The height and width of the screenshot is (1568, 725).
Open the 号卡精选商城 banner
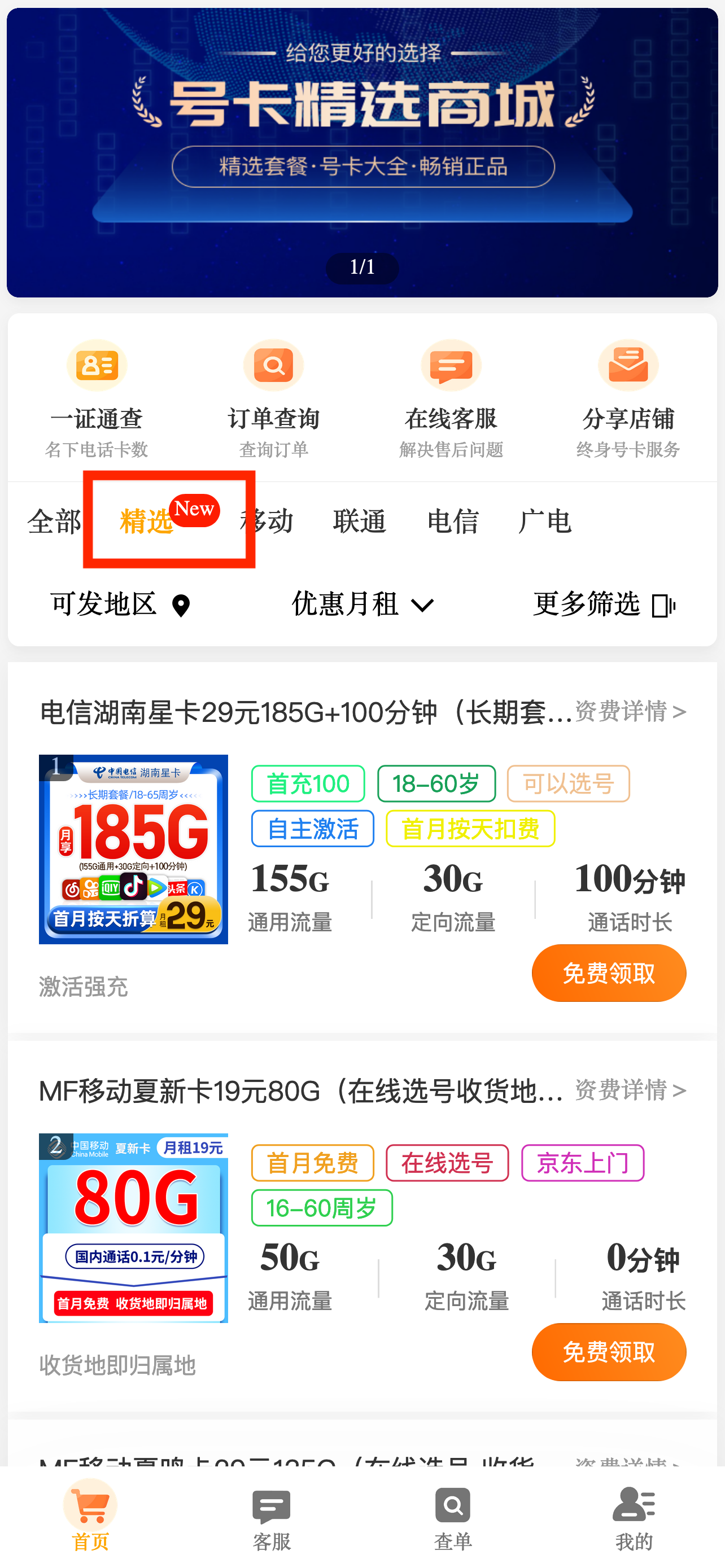pyautogui.click(x=362, y=152)
